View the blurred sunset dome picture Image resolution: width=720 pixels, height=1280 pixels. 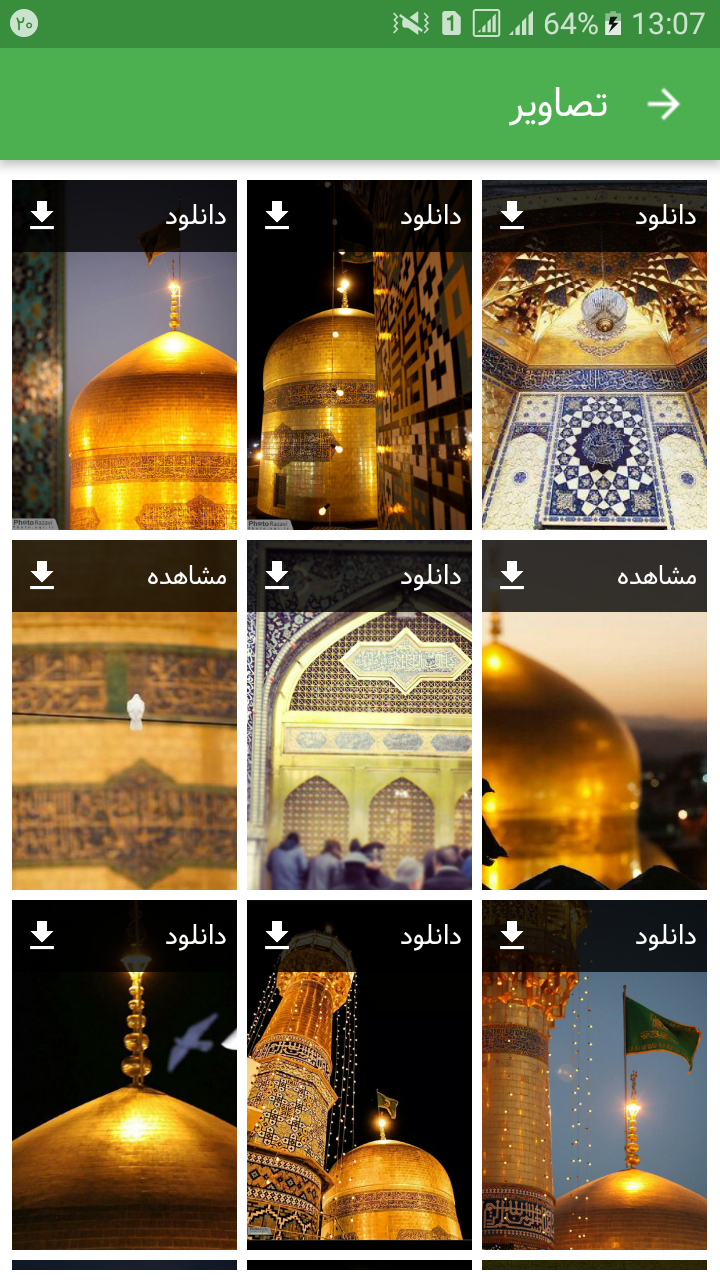[x=656, y=576]
